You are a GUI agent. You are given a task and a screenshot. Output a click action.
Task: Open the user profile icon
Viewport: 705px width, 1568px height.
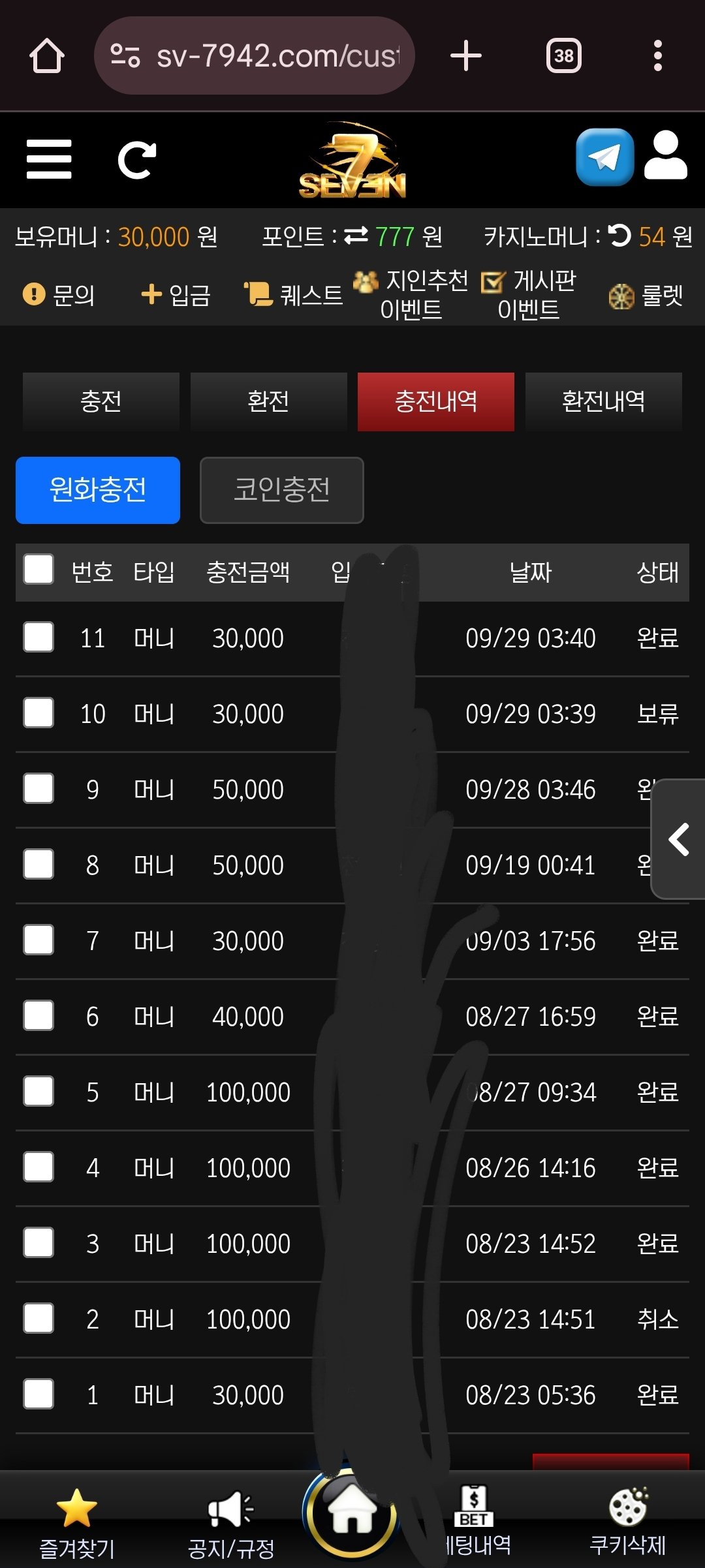(x=665, y=156)
